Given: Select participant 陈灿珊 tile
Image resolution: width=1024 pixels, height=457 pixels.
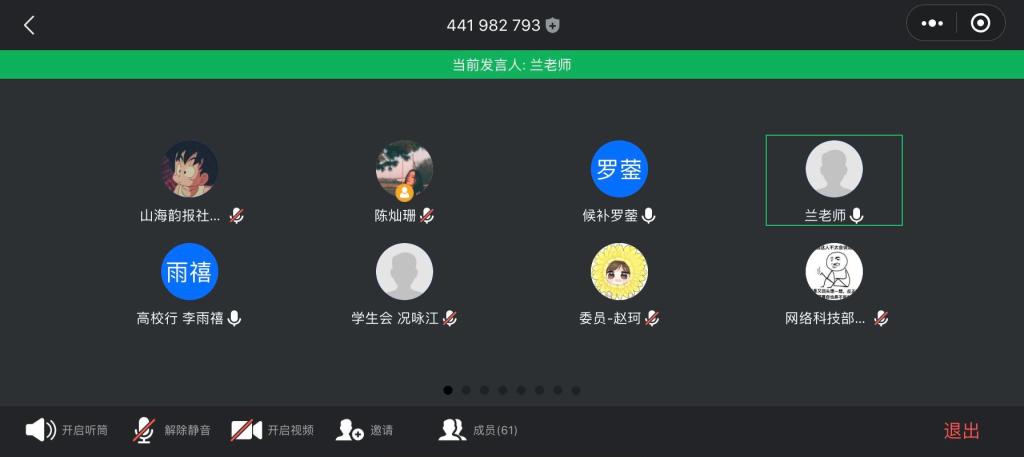Looking at the screenshot, I should pos(404,180).
